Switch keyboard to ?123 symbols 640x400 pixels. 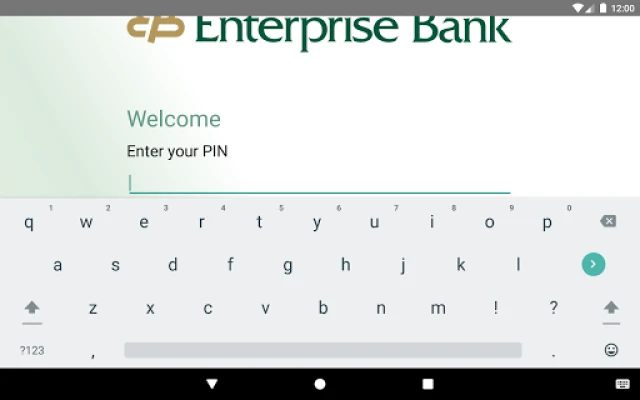pyautogui.click(x=32, y=350)
